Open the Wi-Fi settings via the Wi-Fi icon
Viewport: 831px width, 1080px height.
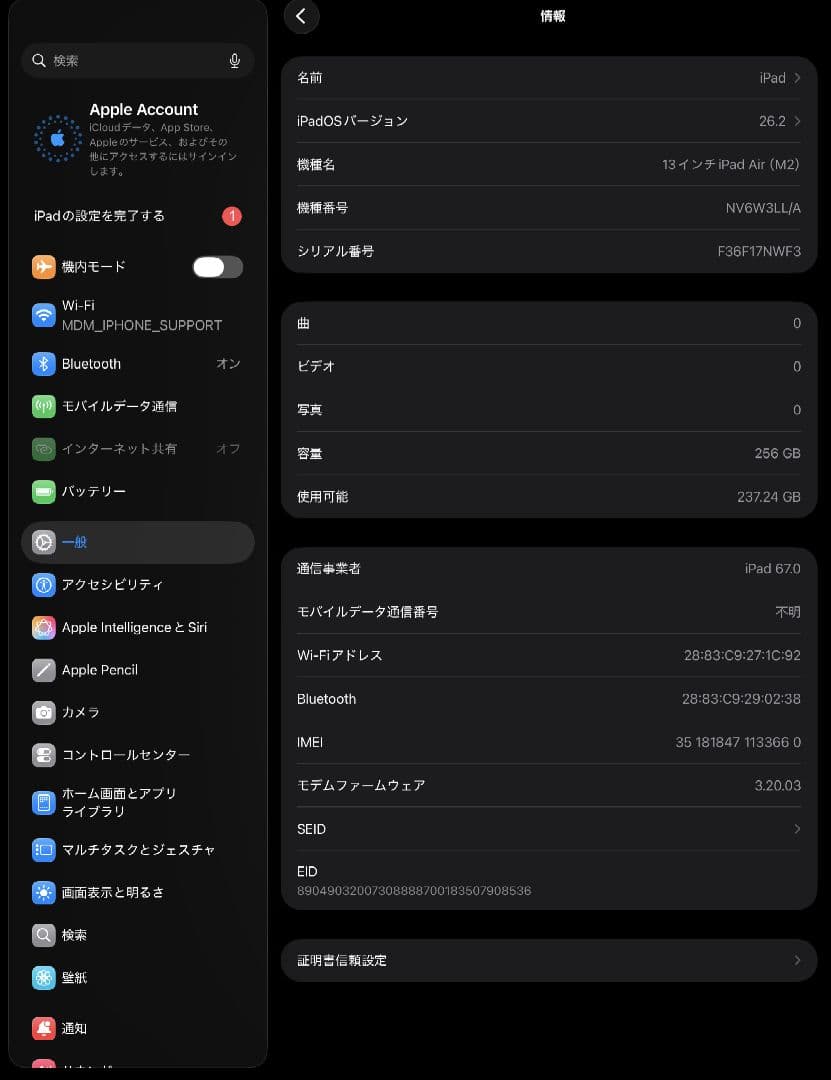[43, 314]
